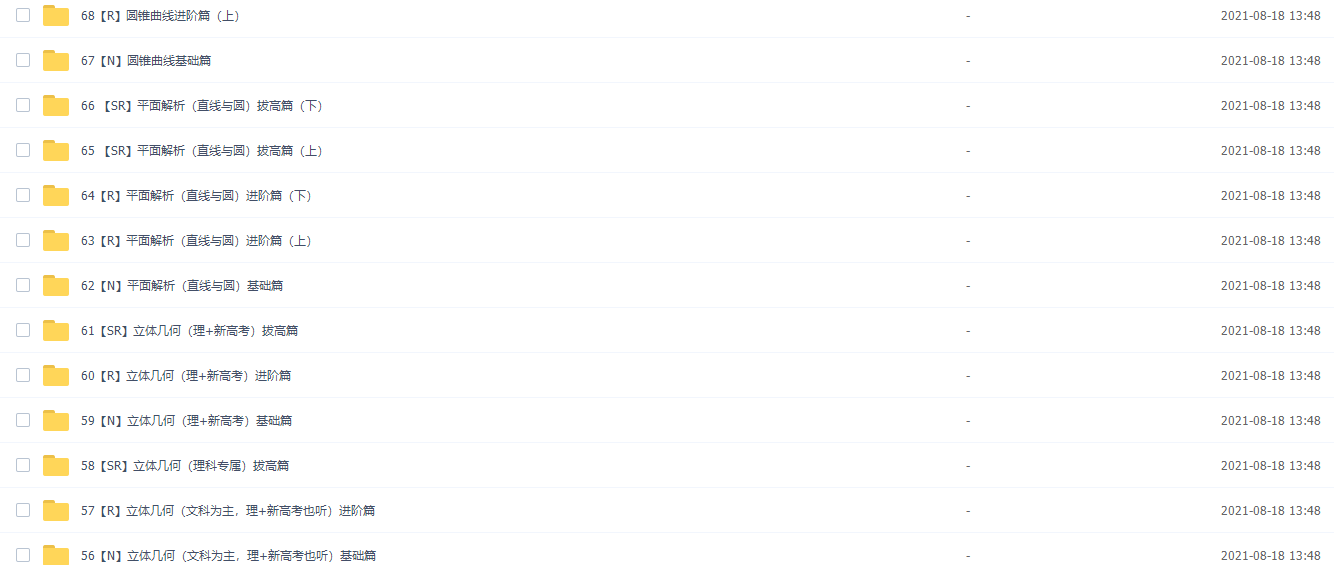1334x565 pixels.
Task: Open folder 67【N】圆锥曲线基础篇
Action: (x=146, y=61)
